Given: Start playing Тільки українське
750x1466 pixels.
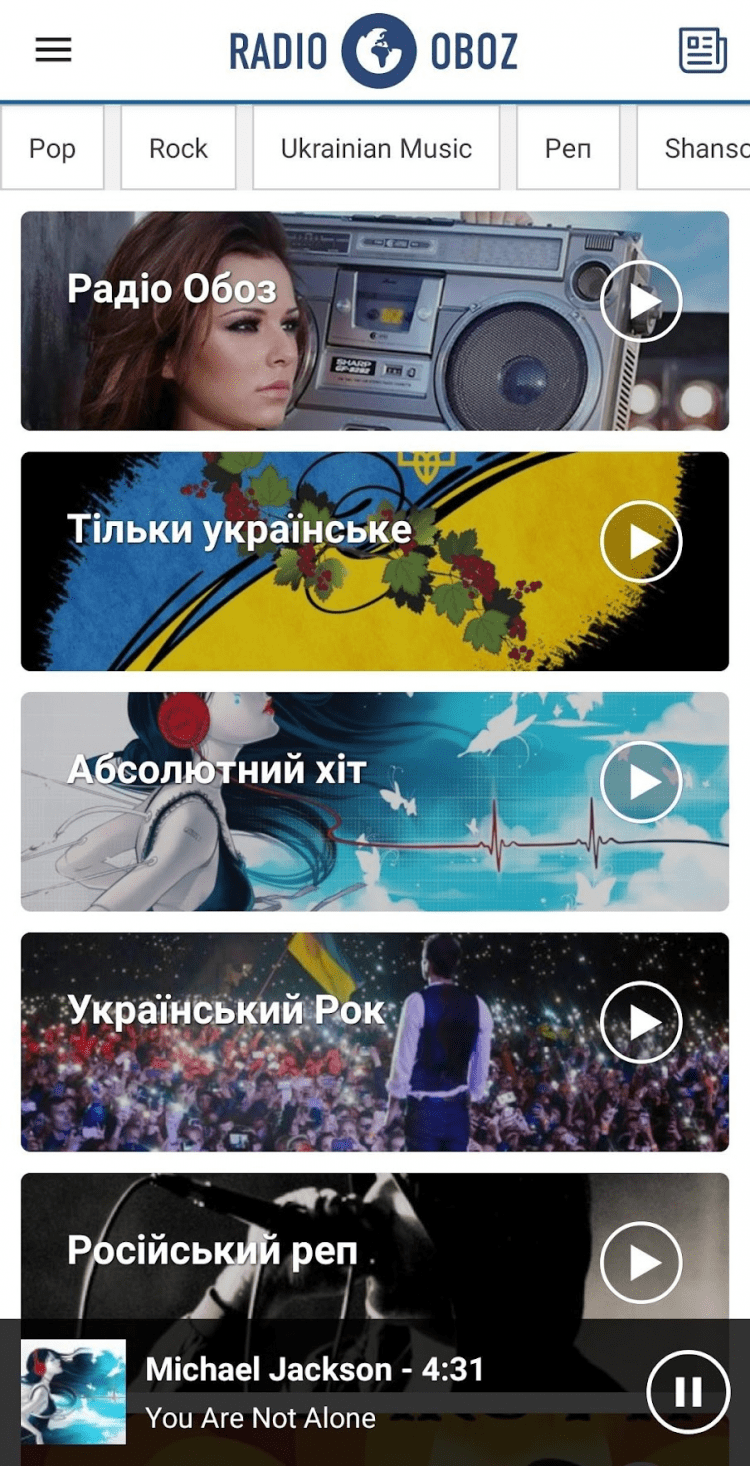Looking at the screenshot, I should (641, 541).
